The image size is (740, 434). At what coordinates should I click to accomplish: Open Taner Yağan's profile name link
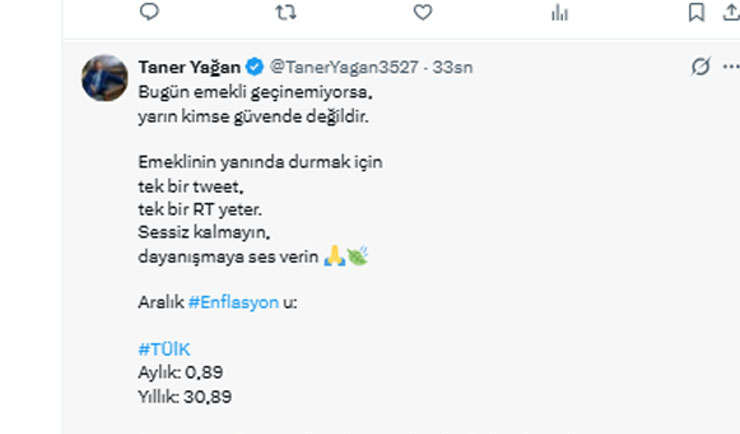[x=189, y=67]
